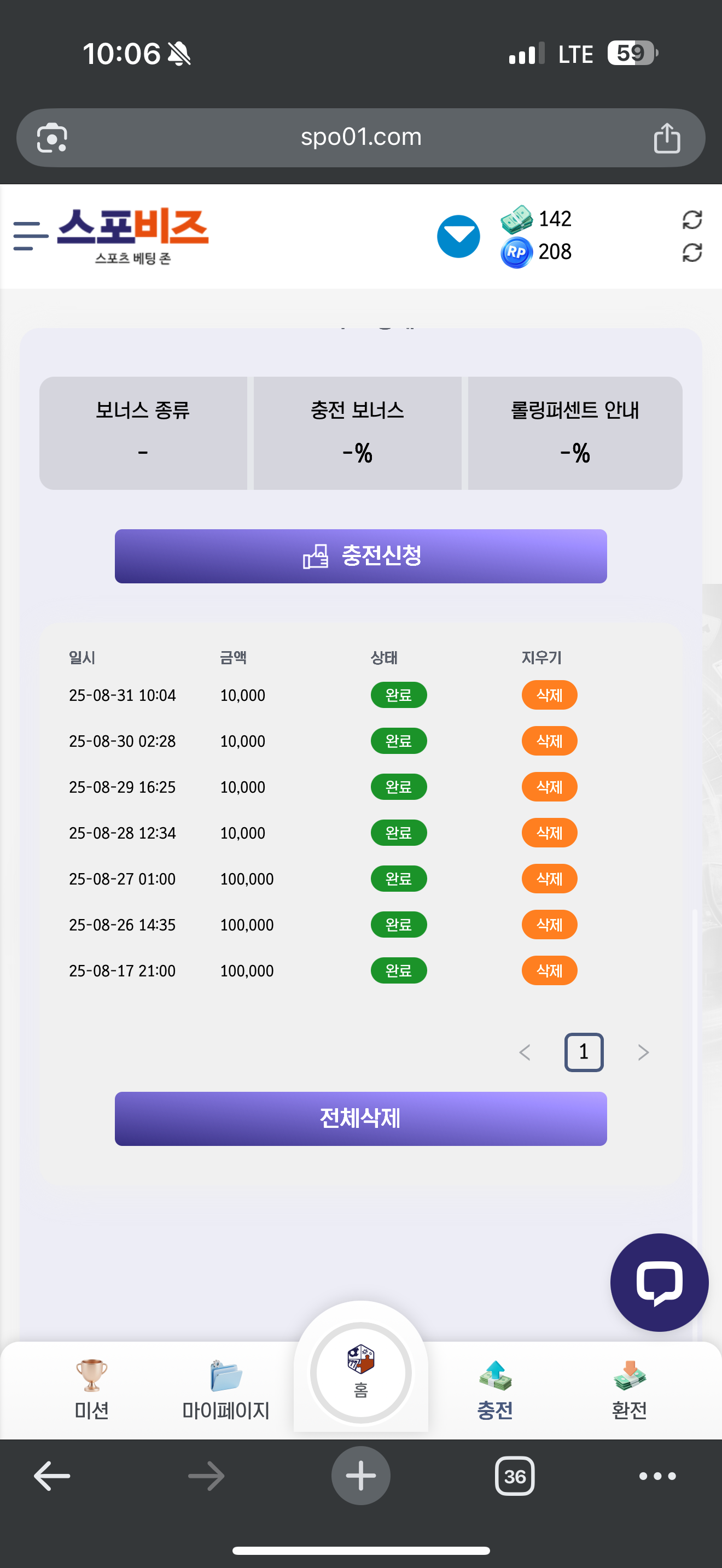Screen dimensions: 722x1568
Task: Tap the 충전신청 charge request button
Action: (x=360, y=555)
